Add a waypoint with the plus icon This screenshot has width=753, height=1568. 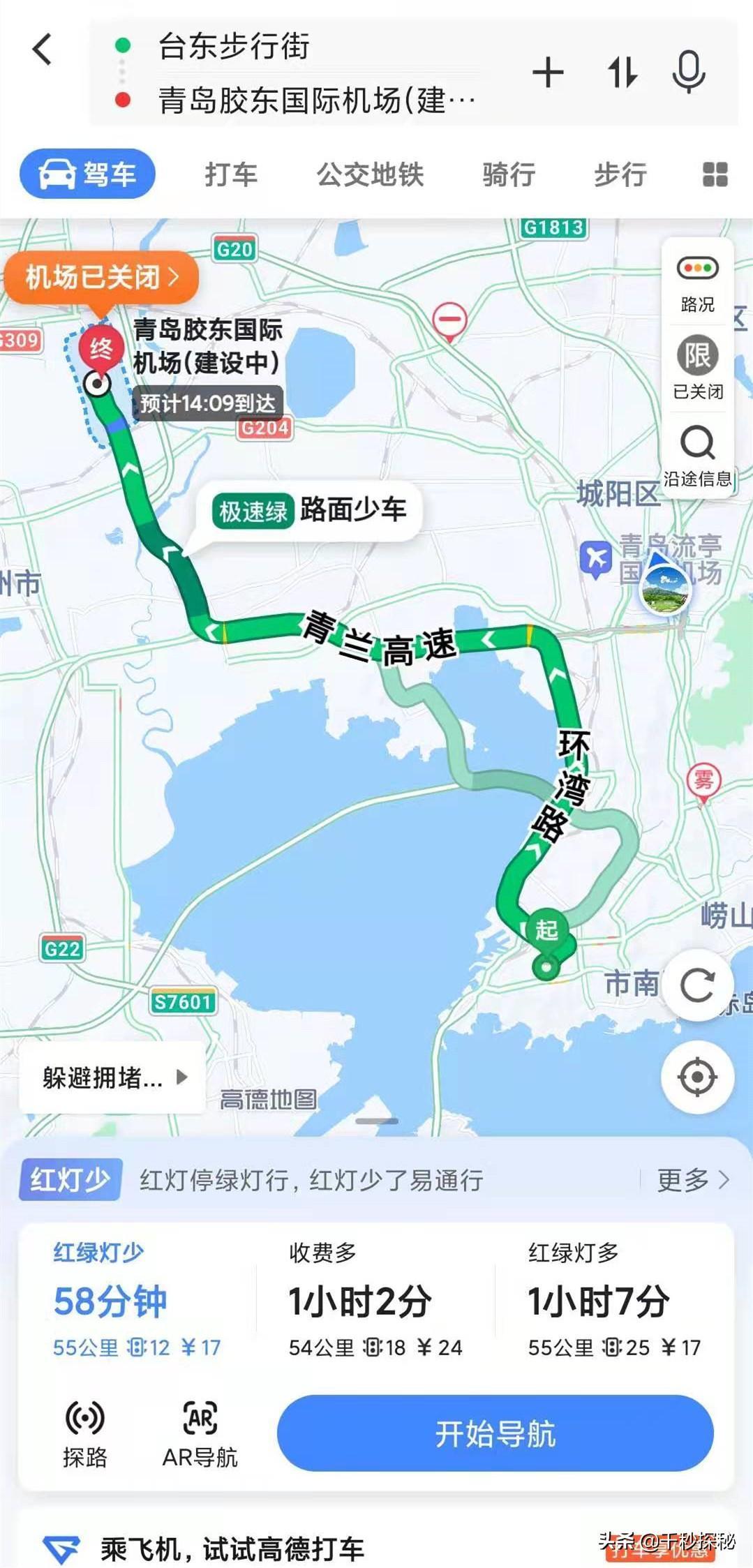548,73
